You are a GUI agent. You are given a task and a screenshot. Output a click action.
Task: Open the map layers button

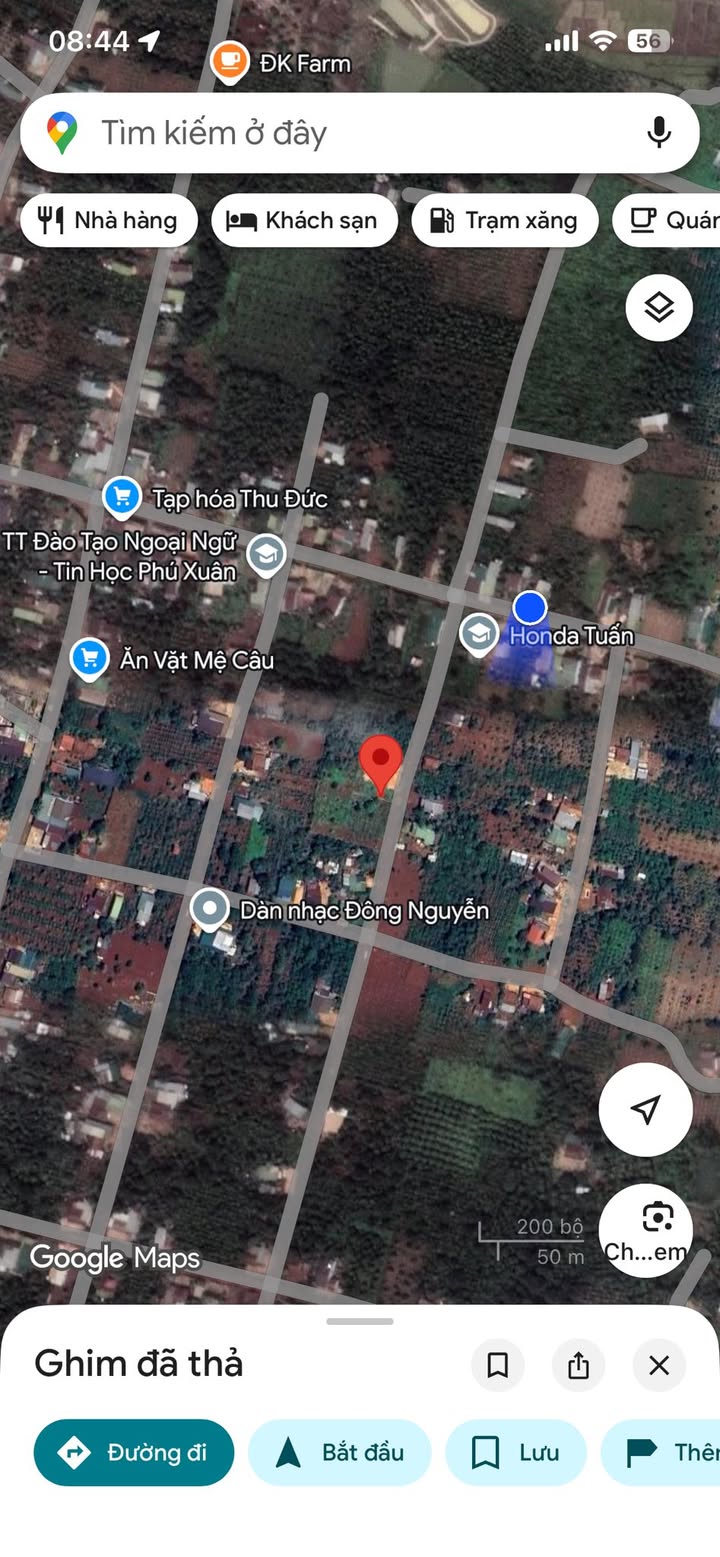659,308
